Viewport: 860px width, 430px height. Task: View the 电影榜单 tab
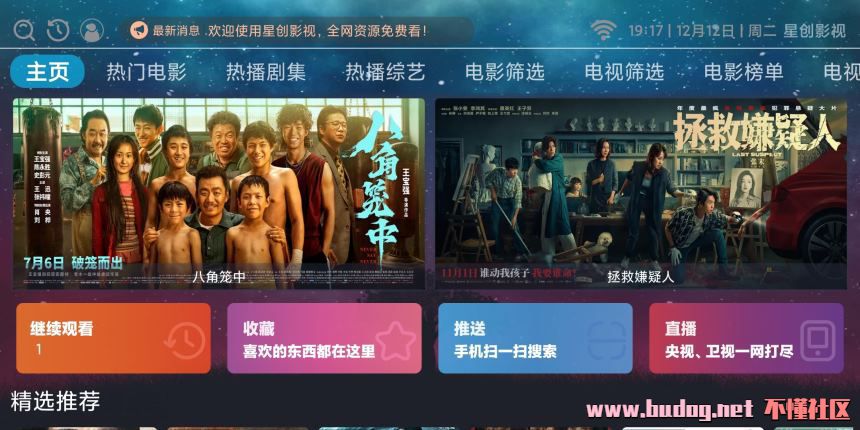pos(744,72)
